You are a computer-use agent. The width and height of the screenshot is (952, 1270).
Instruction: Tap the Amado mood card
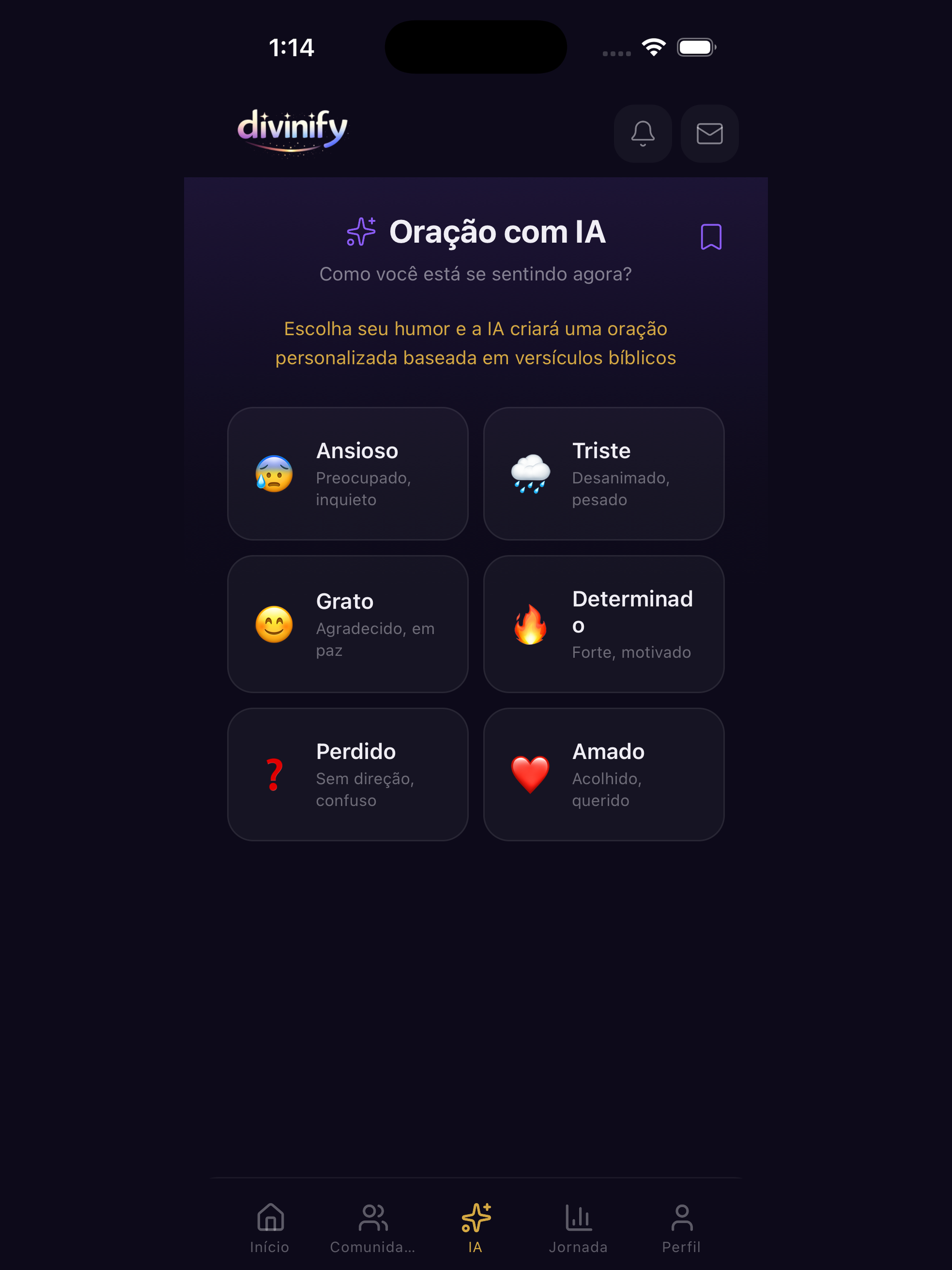pyautogui.click(x=603, y=774)
